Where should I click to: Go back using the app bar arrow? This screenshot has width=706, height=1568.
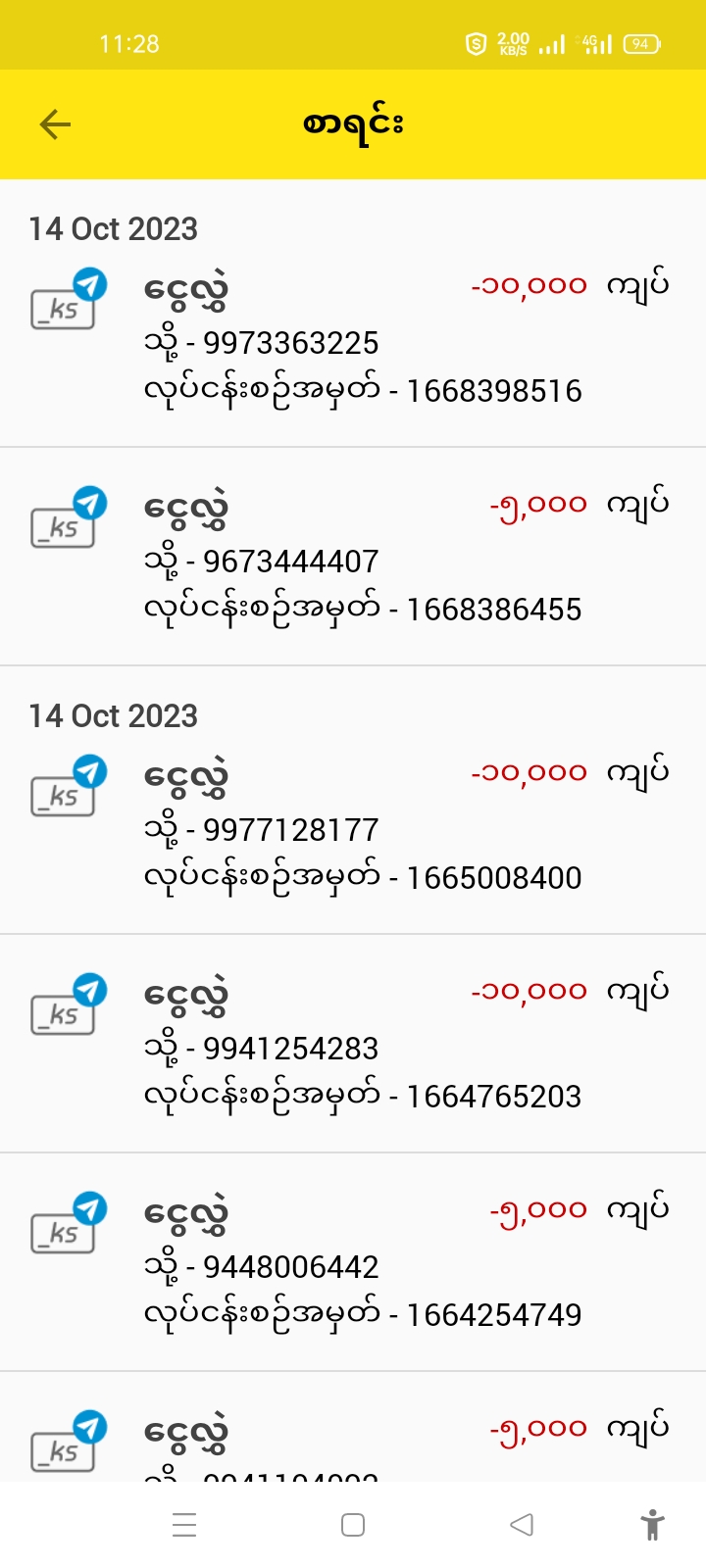tap(56, 123)
